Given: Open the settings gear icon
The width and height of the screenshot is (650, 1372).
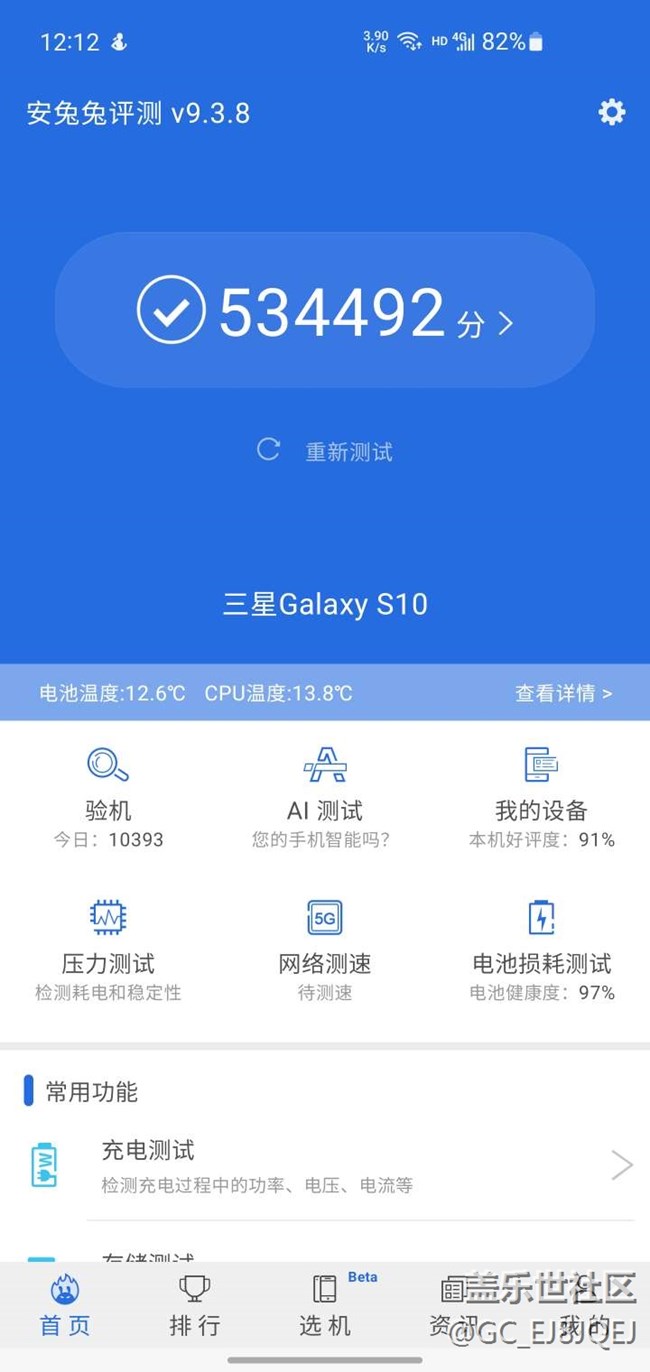Looking at the screenshot, I should (611, 112).
